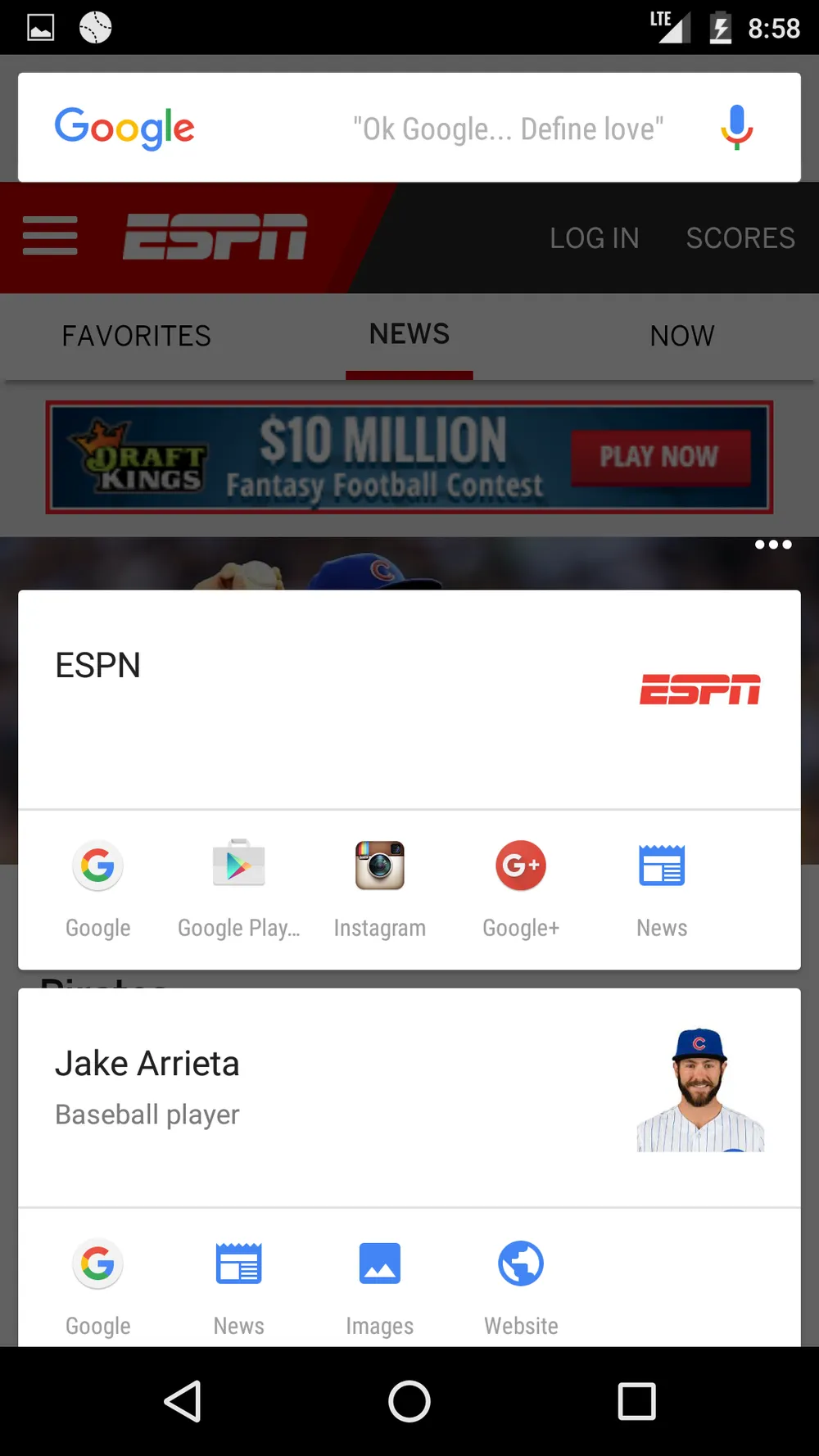The width and height of the screenshot is (819, 1456).
Task: Tap the Google voice search microphone
Action: 736,127
